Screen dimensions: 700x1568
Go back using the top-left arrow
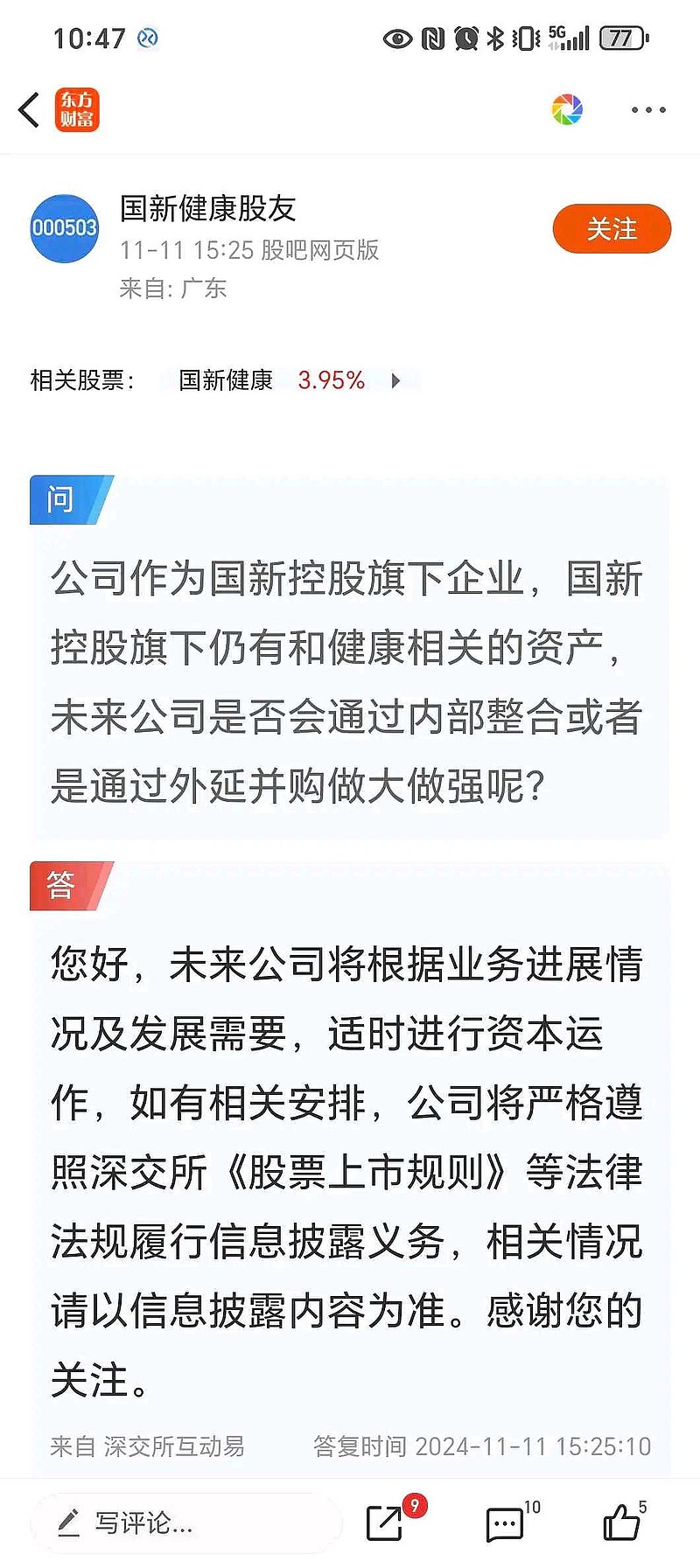coord(29,110)
